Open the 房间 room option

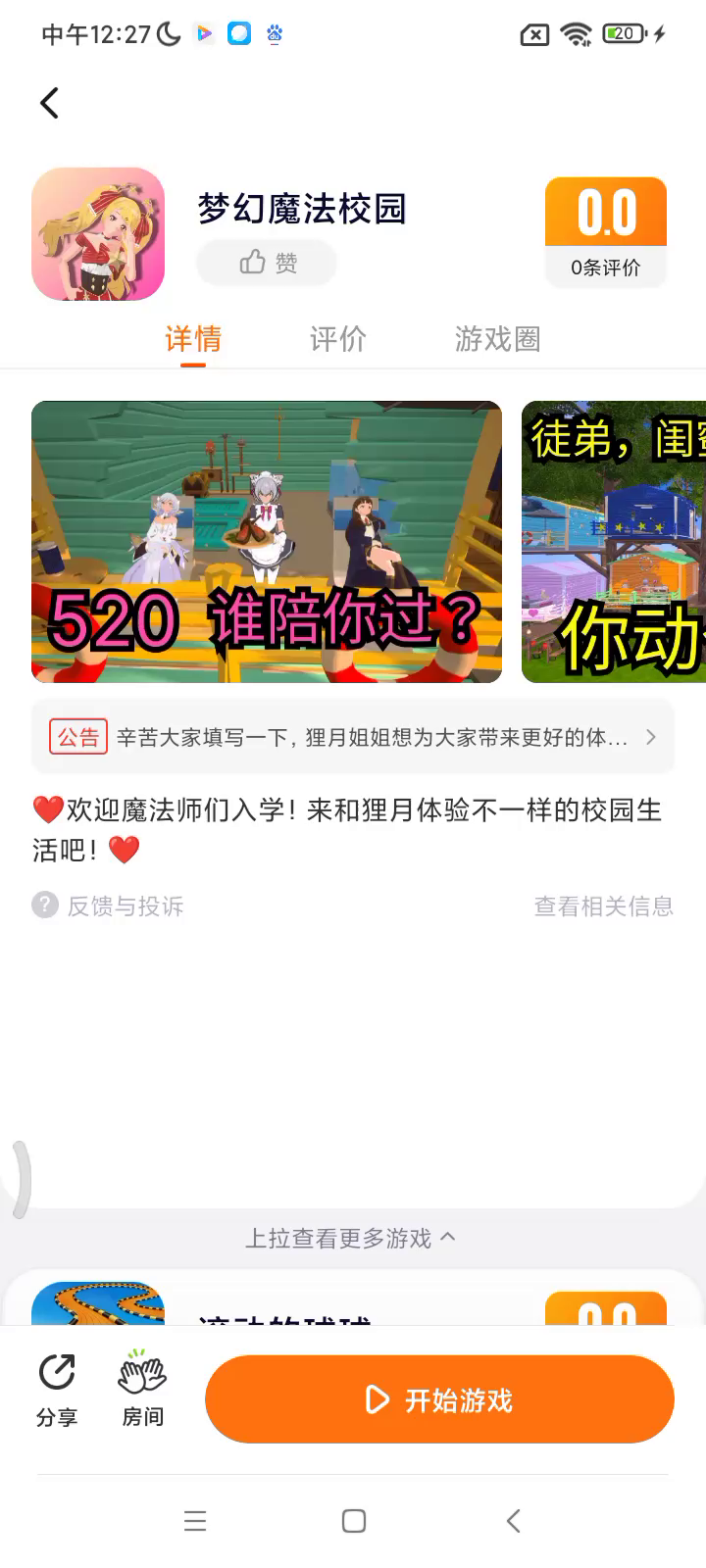[x=143, y=1390]
